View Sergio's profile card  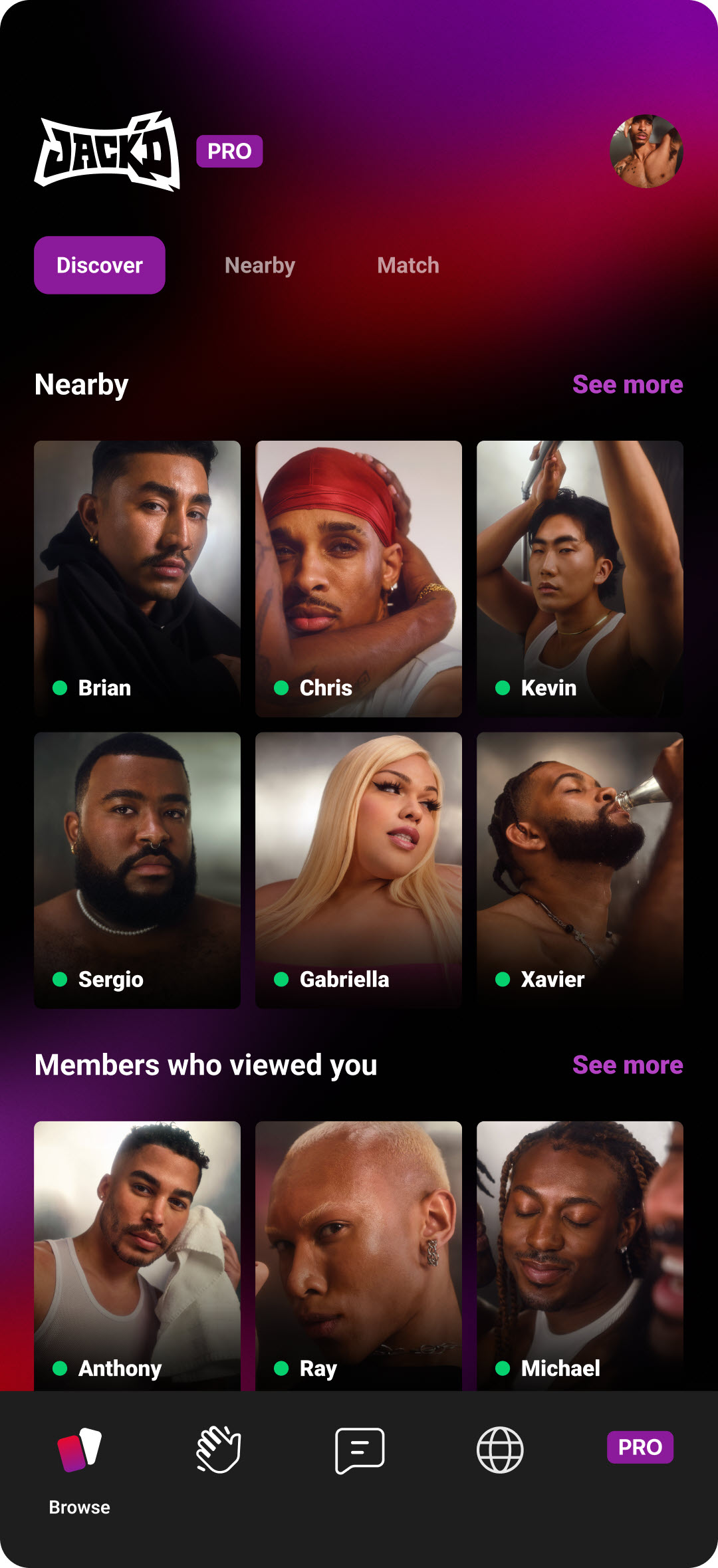[137, 870]
